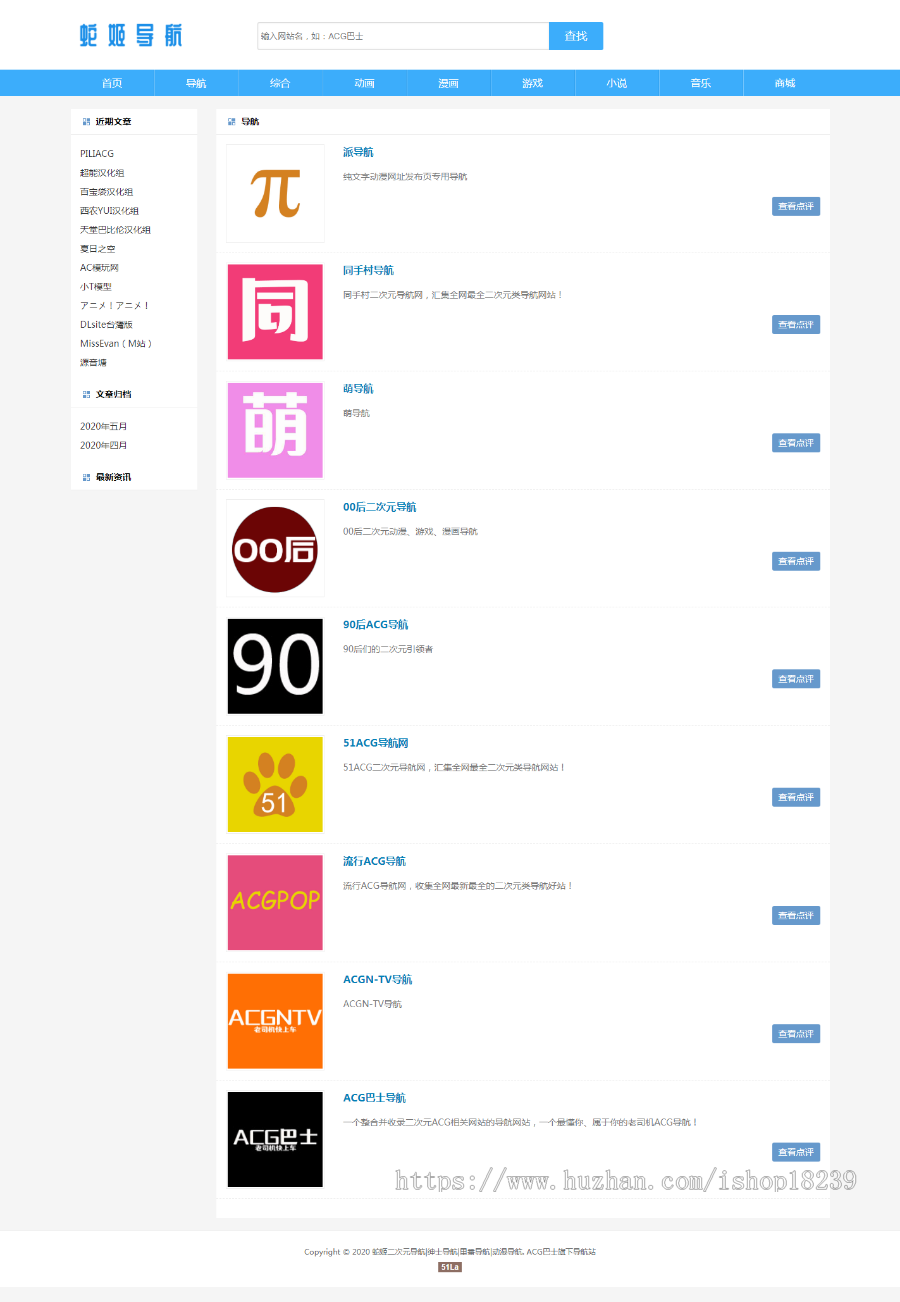View reviews for 00后二次元导航

point(795,561)
